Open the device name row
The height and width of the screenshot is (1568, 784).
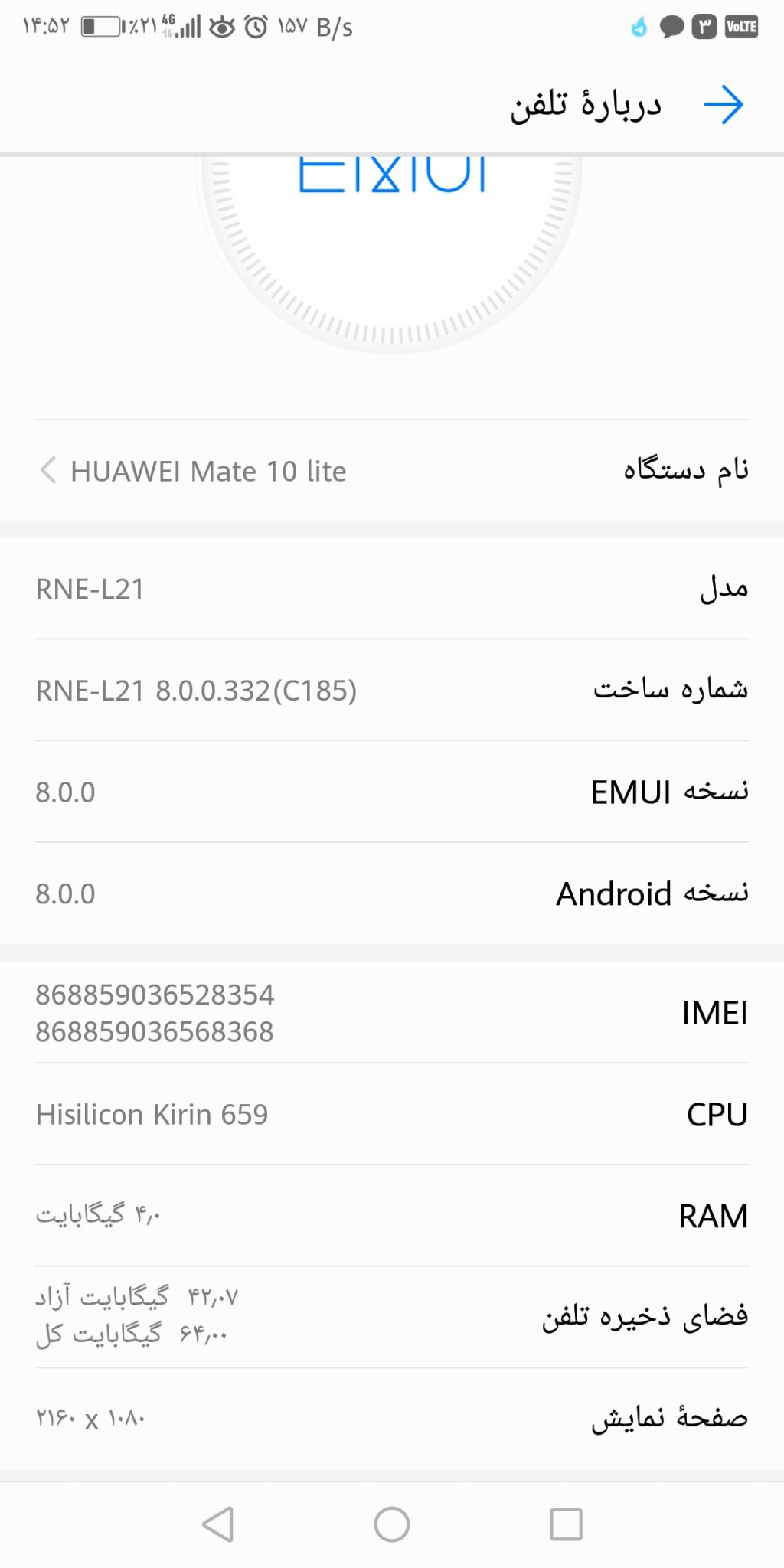[392, 470]
